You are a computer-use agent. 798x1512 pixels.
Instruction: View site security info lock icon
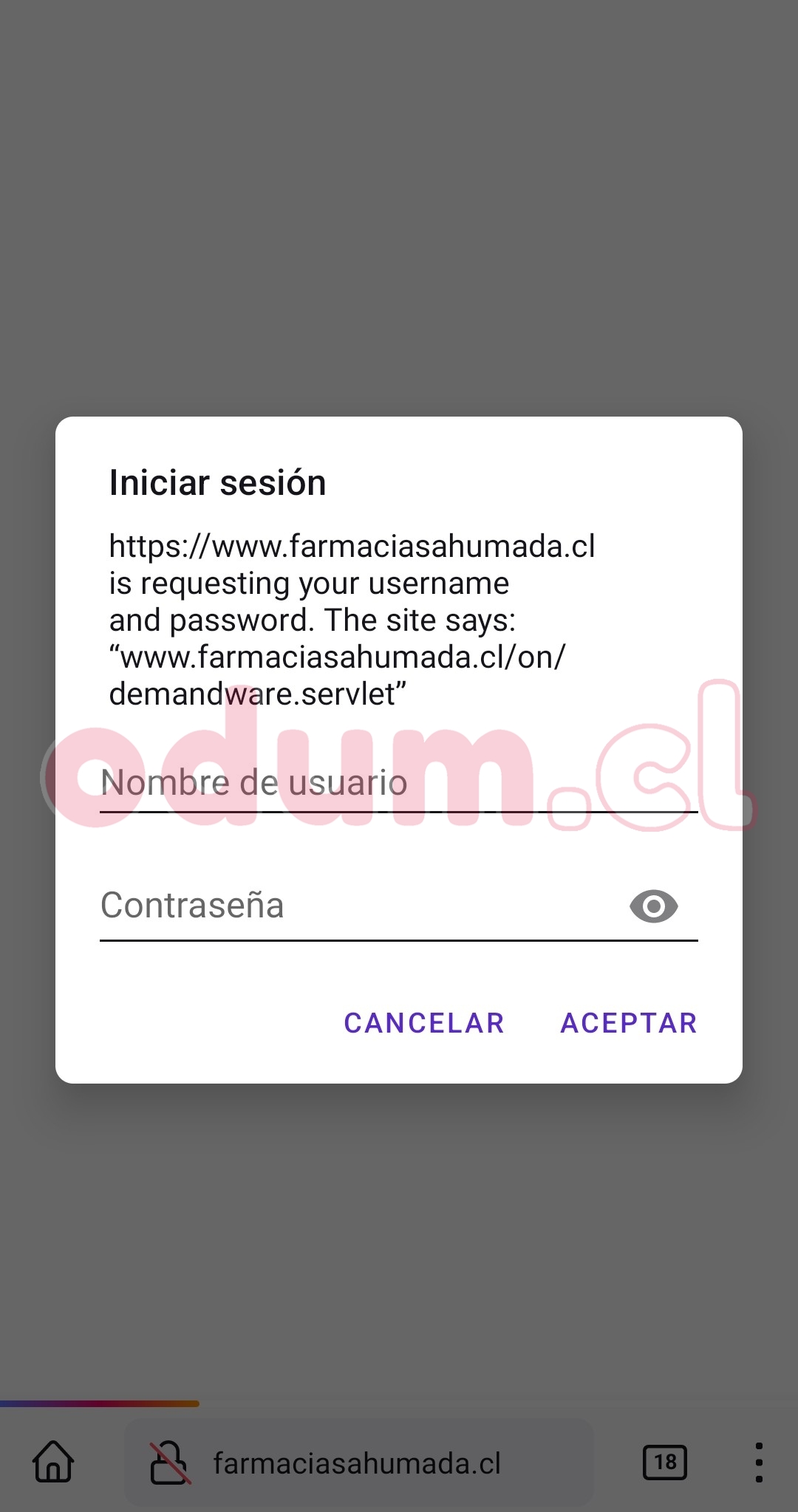click(170, 1463)
